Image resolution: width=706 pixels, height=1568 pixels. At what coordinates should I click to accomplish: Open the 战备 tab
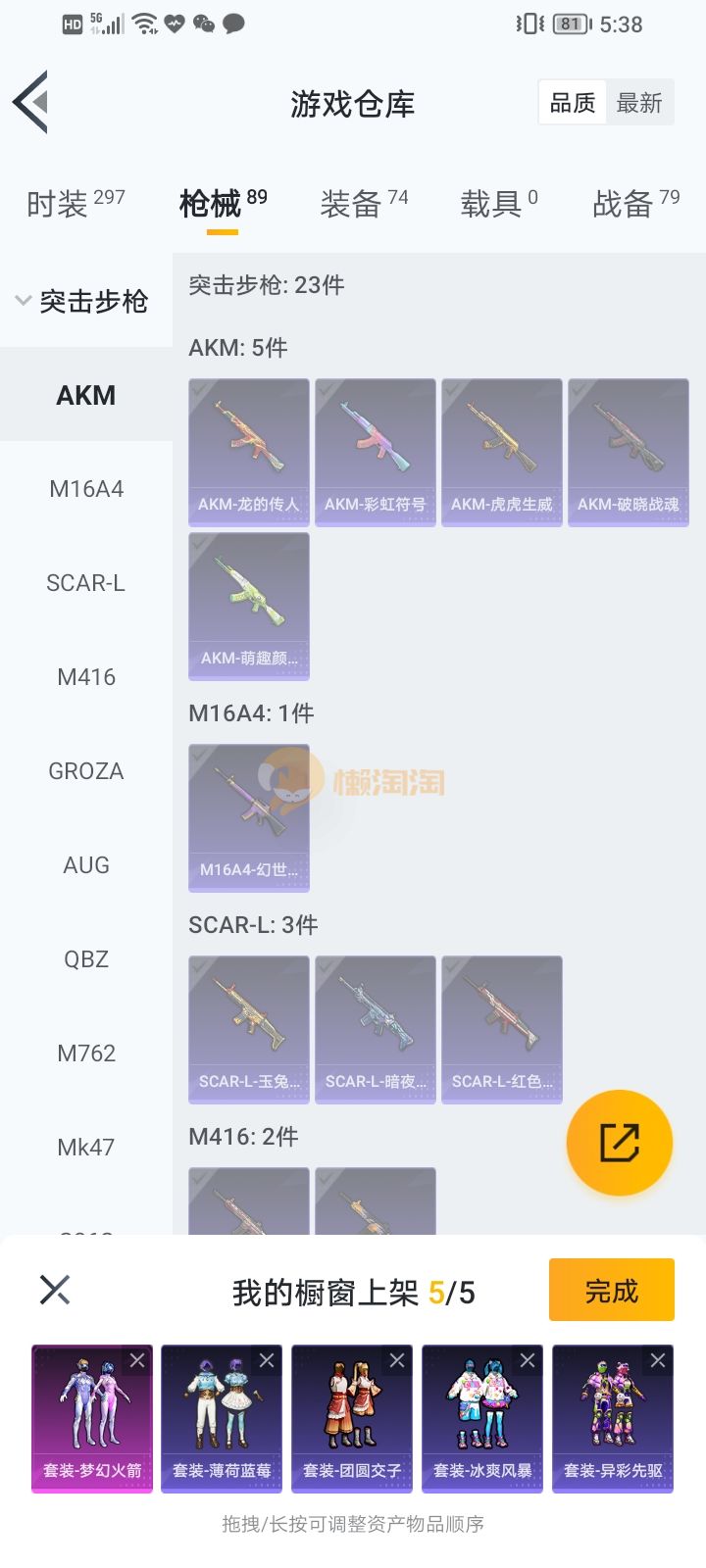(x=634, y=203)
